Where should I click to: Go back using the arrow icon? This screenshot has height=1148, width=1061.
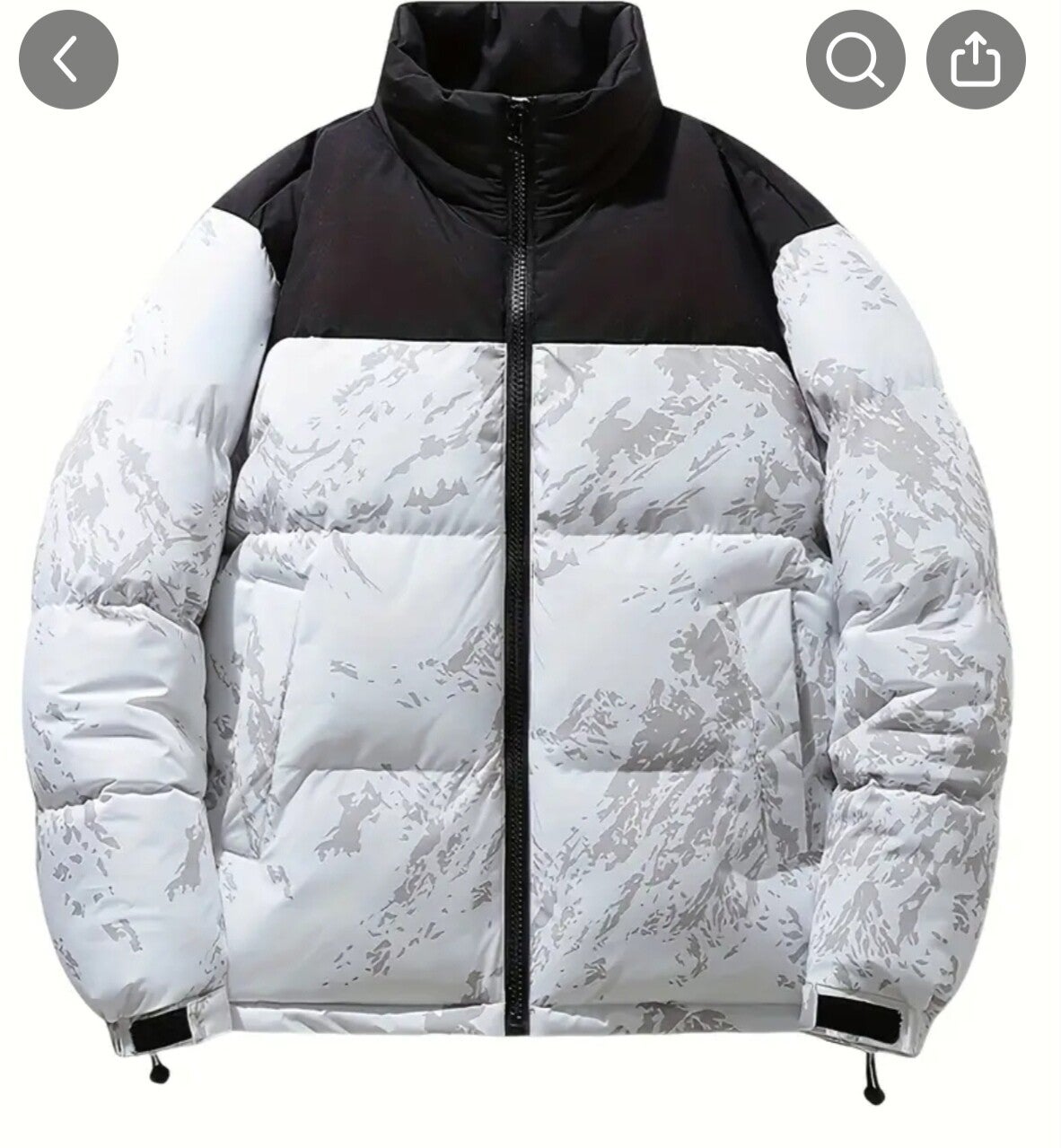coord(68,58)
